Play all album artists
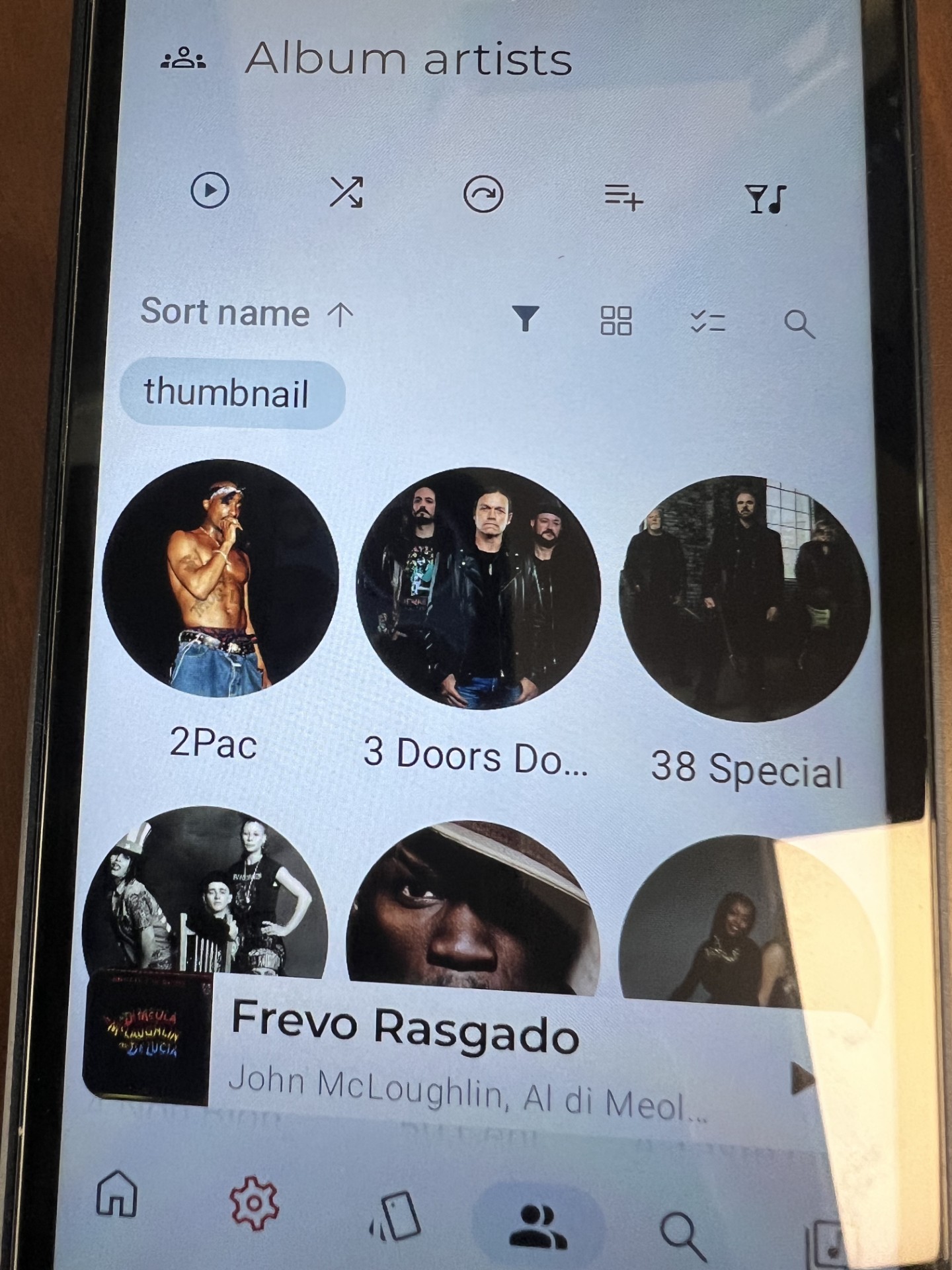Image resolution: width=952 pixels, height=1270 pixels. point(210,190)
